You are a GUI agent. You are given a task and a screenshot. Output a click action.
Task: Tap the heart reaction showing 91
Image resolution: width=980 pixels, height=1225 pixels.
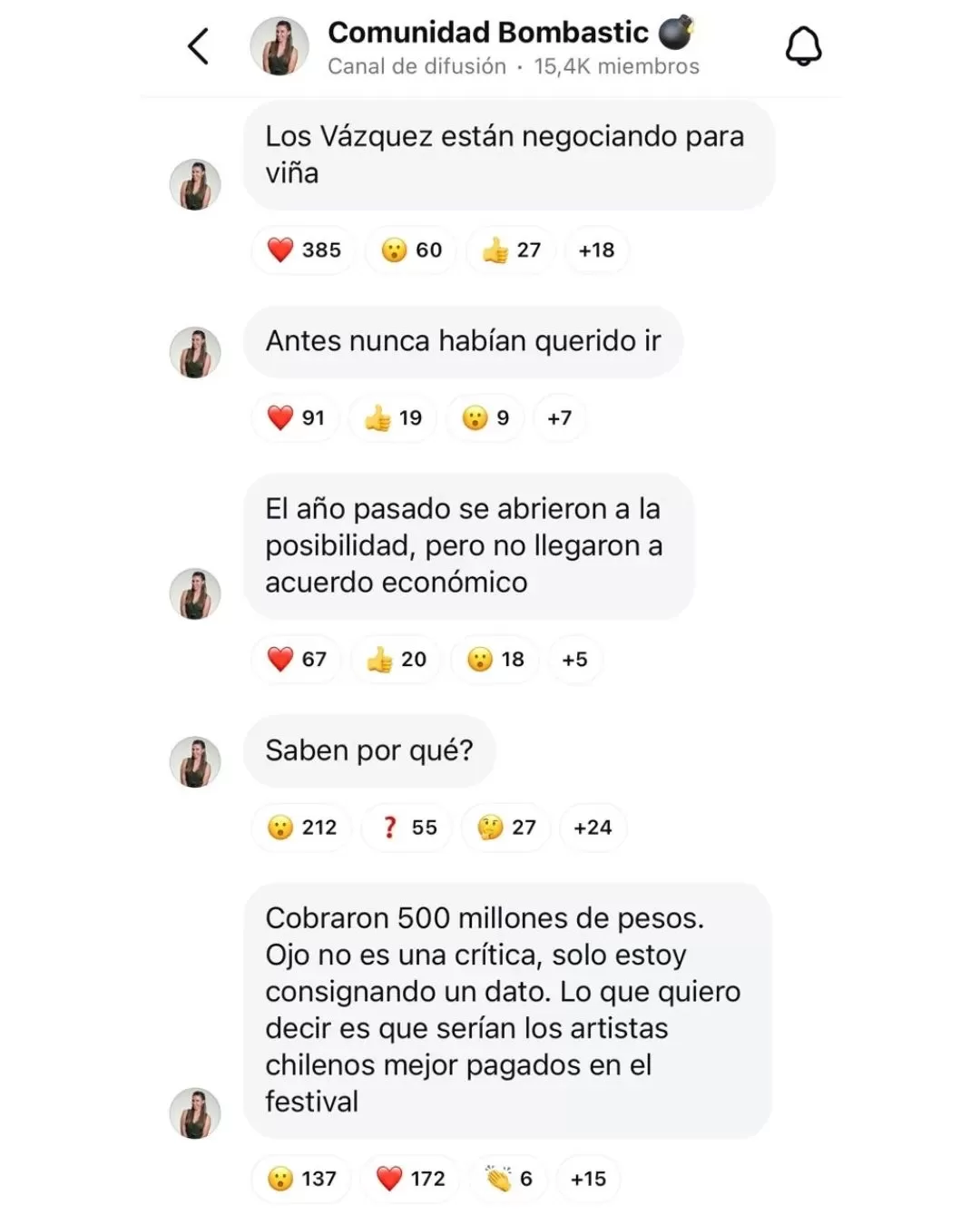point(296,418)
